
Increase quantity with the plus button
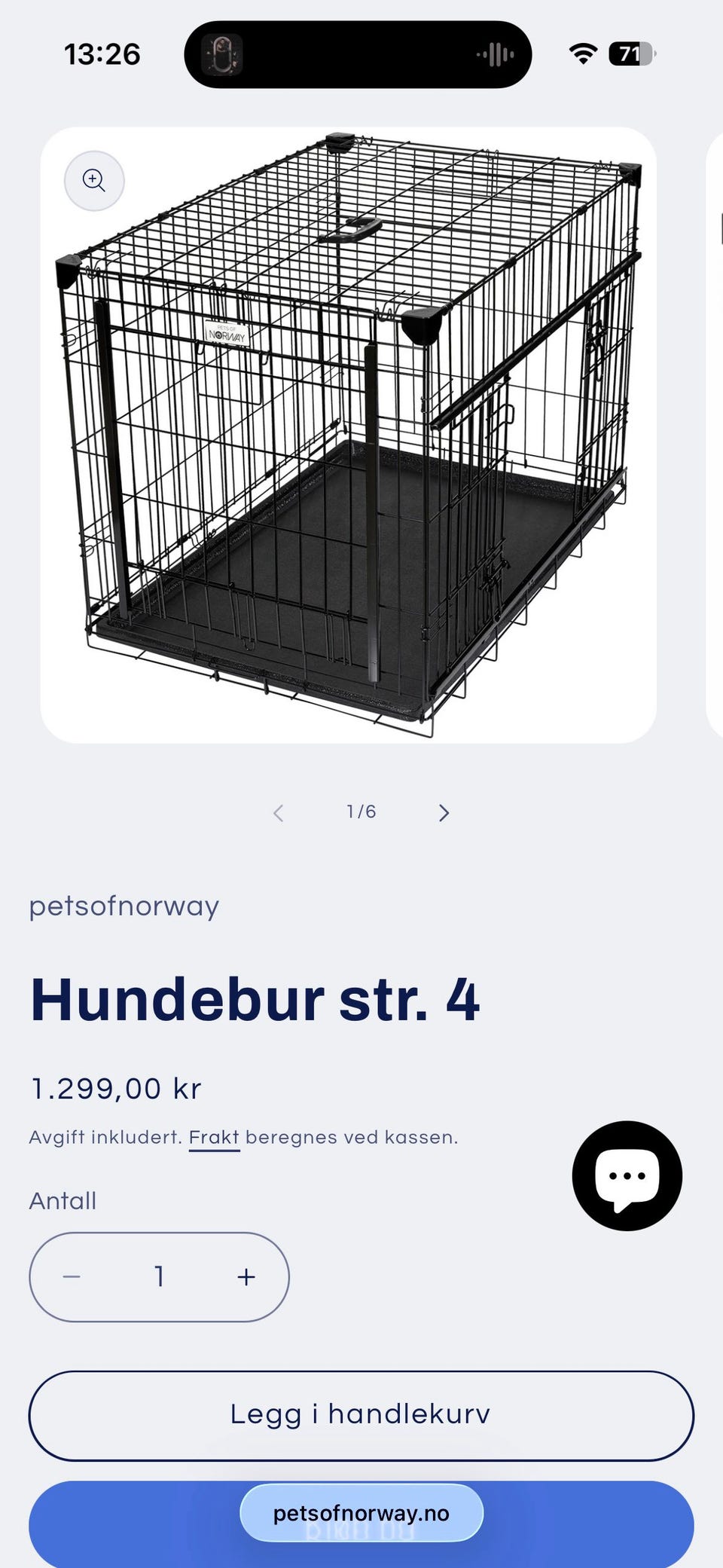(246, 1276)
